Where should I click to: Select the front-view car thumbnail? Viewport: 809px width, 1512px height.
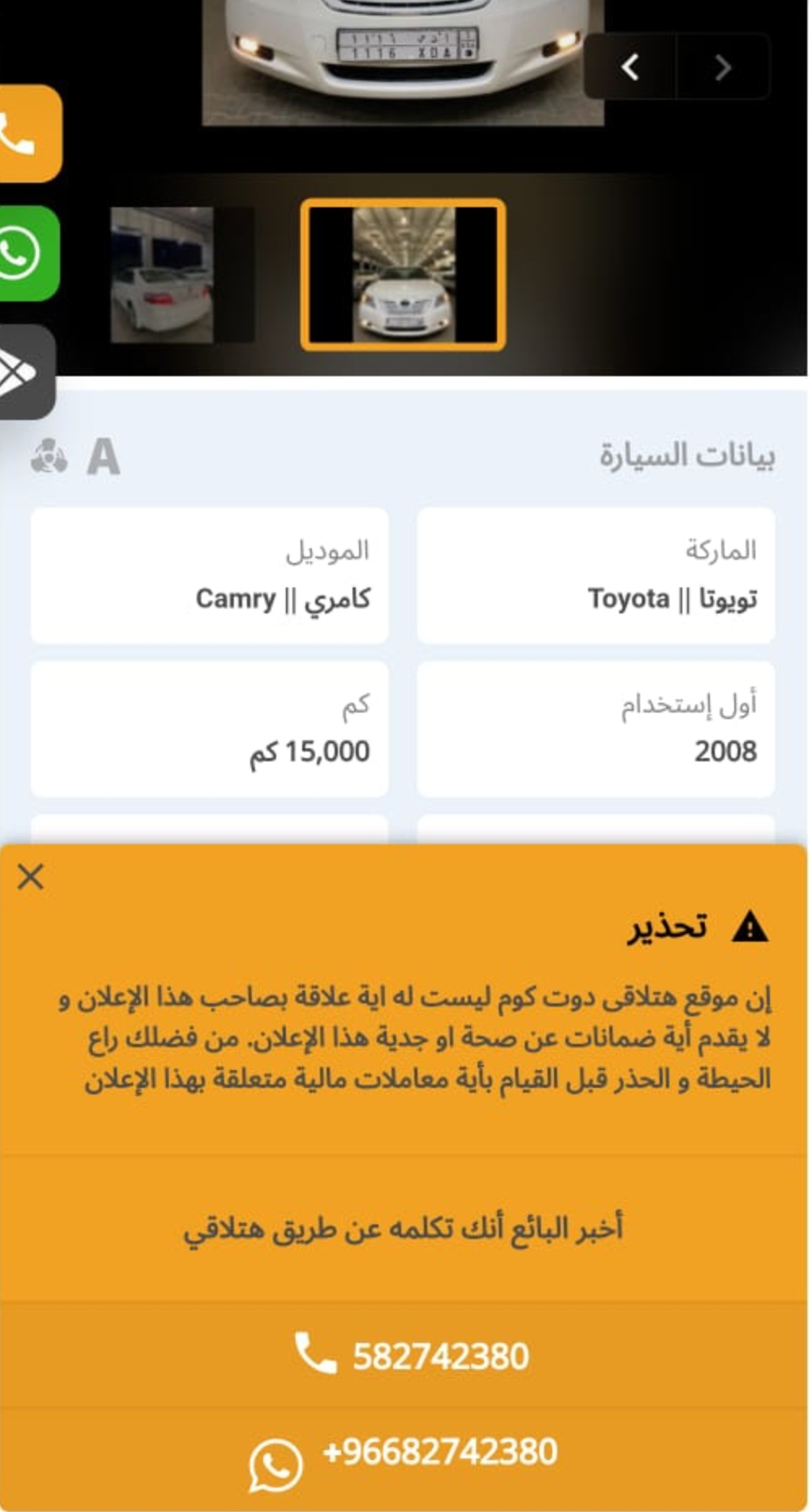click(x=403, y=275)
